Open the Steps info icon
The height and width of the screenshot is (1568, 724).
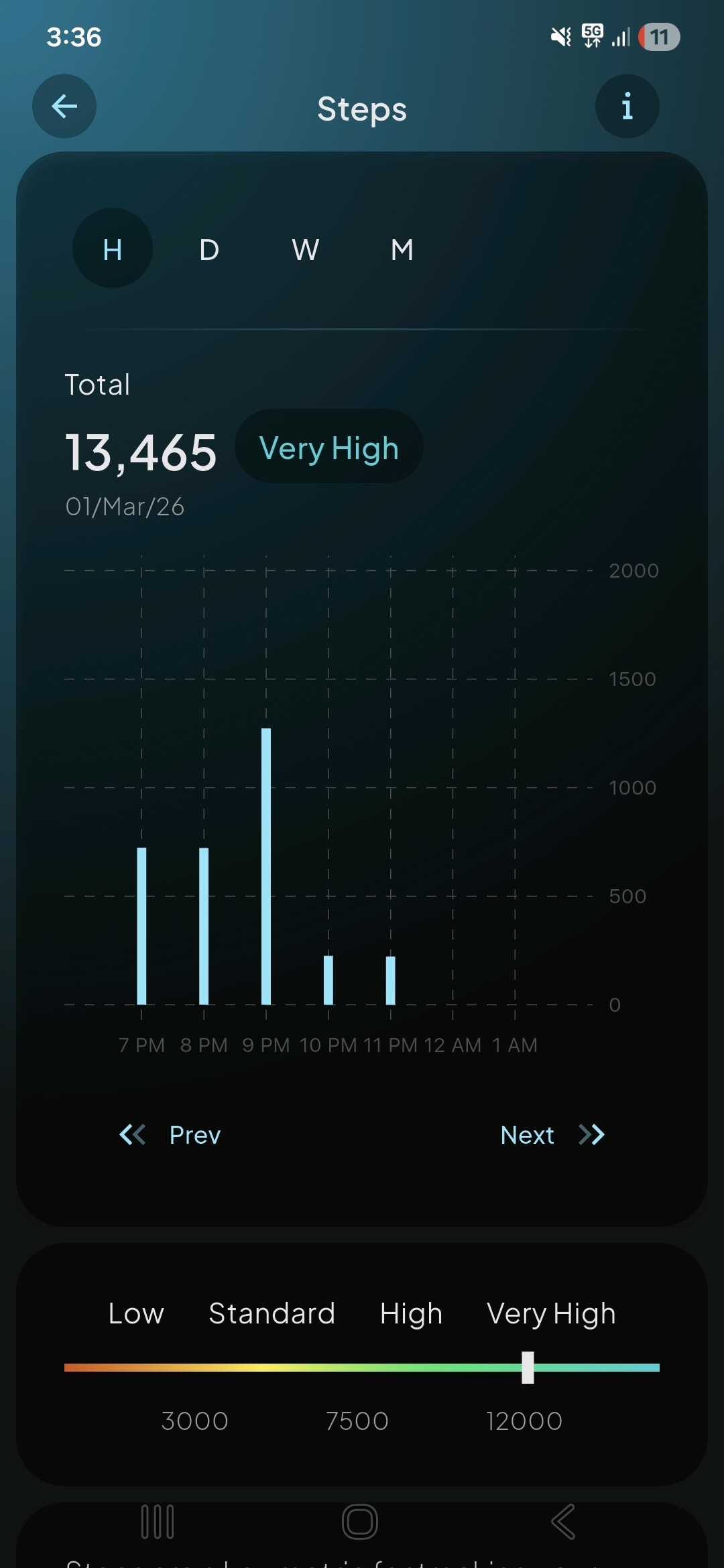pos(627,107)
